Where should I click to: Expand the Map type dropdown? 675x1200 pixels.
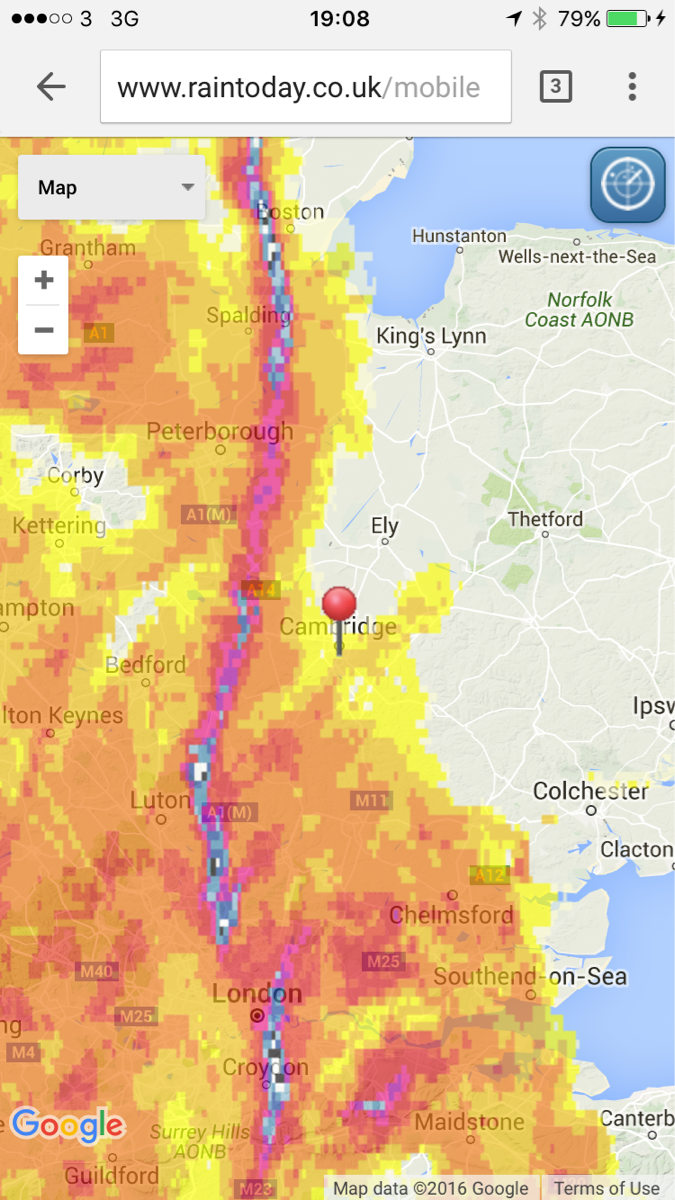(x=112, y=187)
